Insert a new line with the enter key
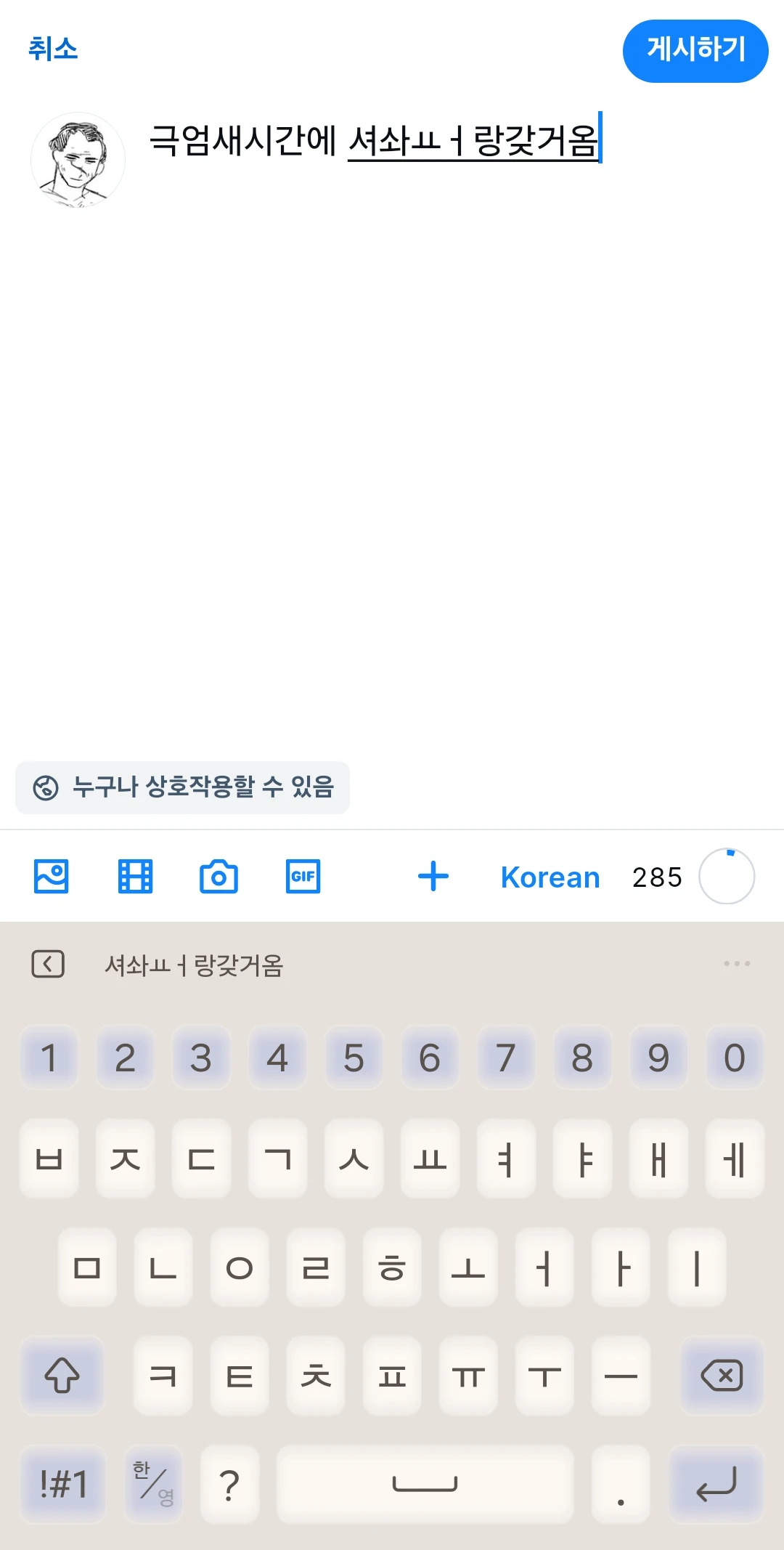The height and width of the screenshot is (1550, 784). (x=716, y=1483)
